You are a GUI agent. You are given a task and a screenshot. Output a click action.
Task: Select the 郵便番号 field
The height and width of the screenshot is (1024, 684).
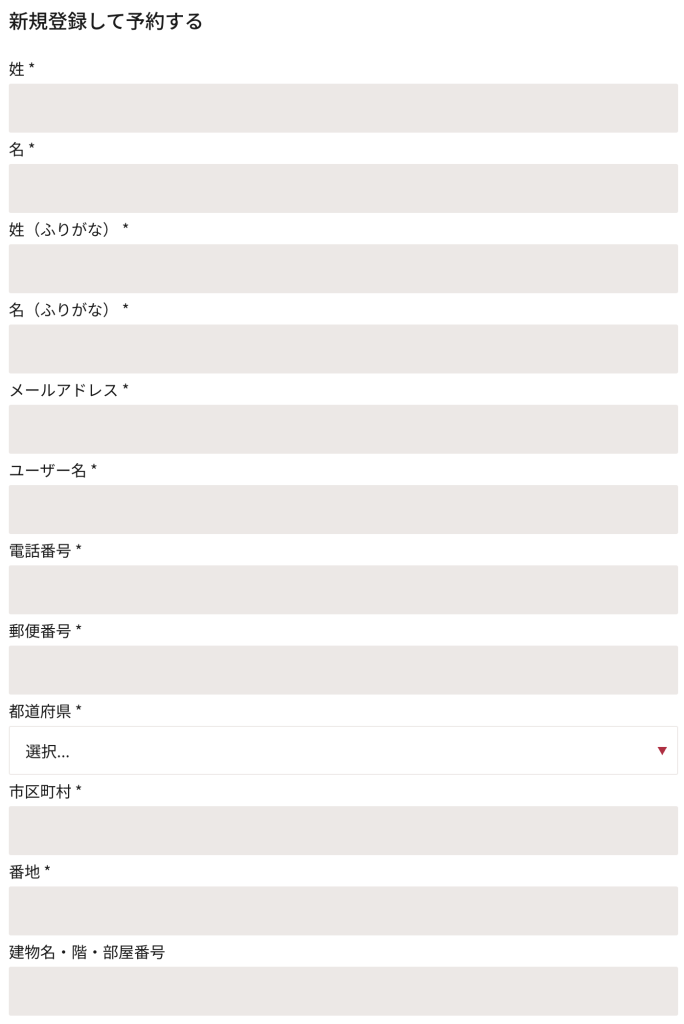[x=343, y=671]
